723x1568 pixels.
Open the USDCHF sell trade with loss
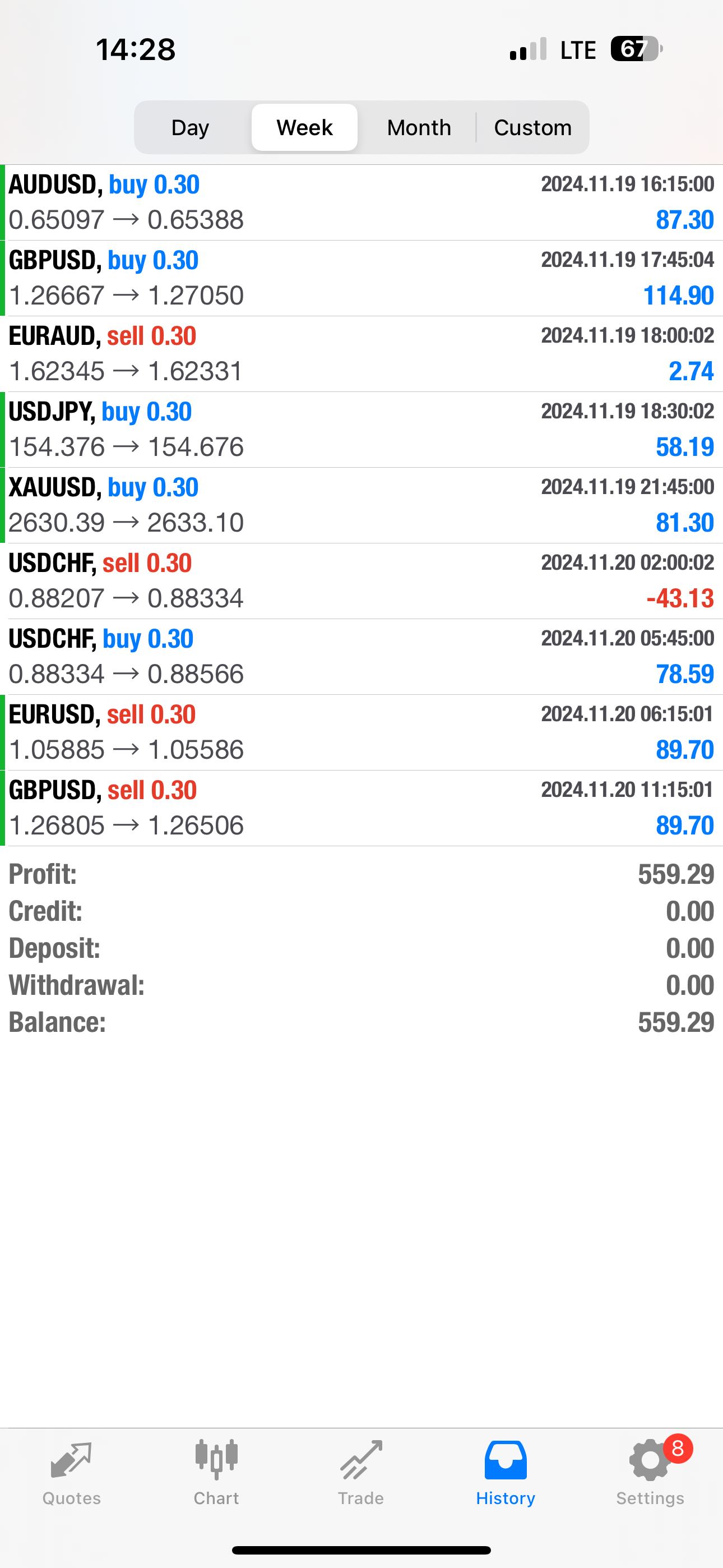[361, 580]
